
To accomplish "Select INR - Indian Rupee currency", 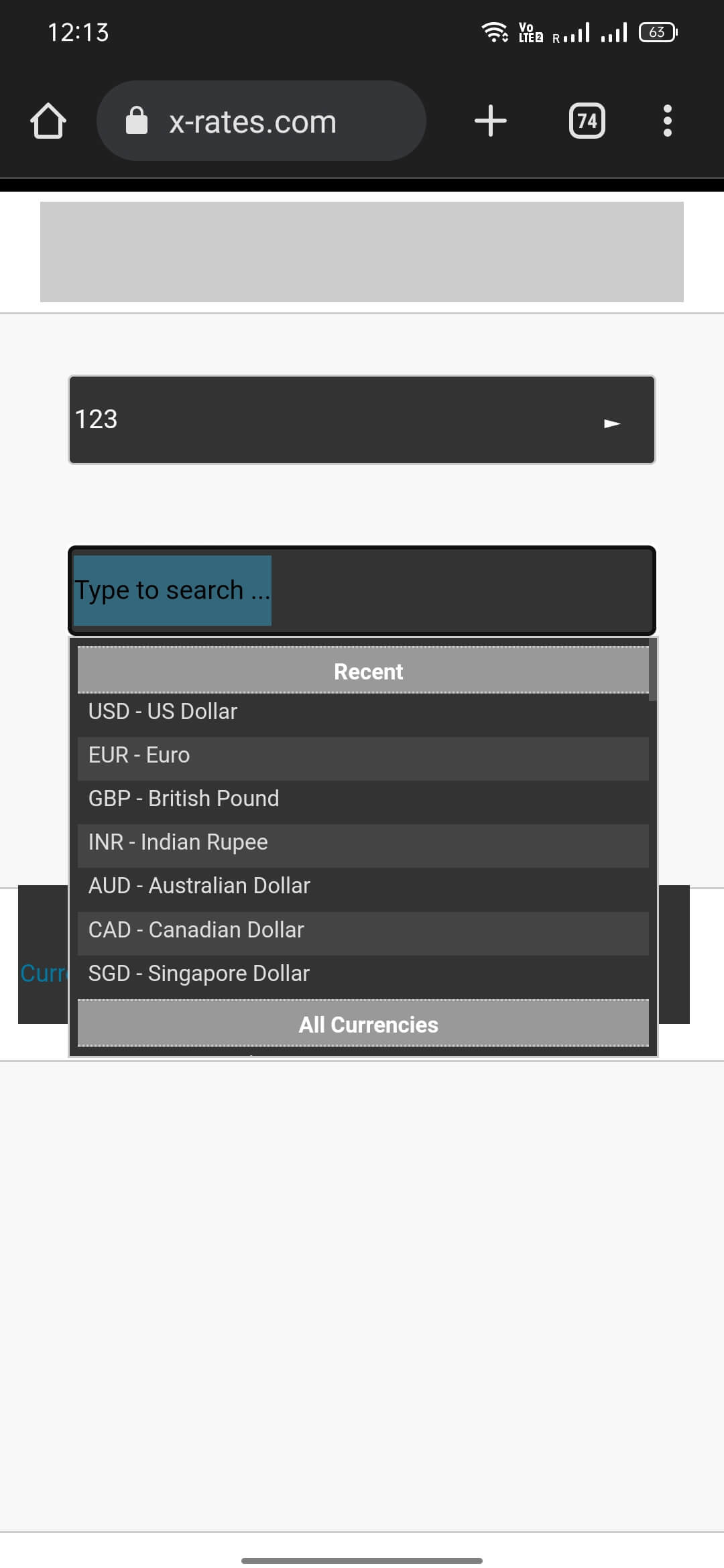I will click(362, 842).
